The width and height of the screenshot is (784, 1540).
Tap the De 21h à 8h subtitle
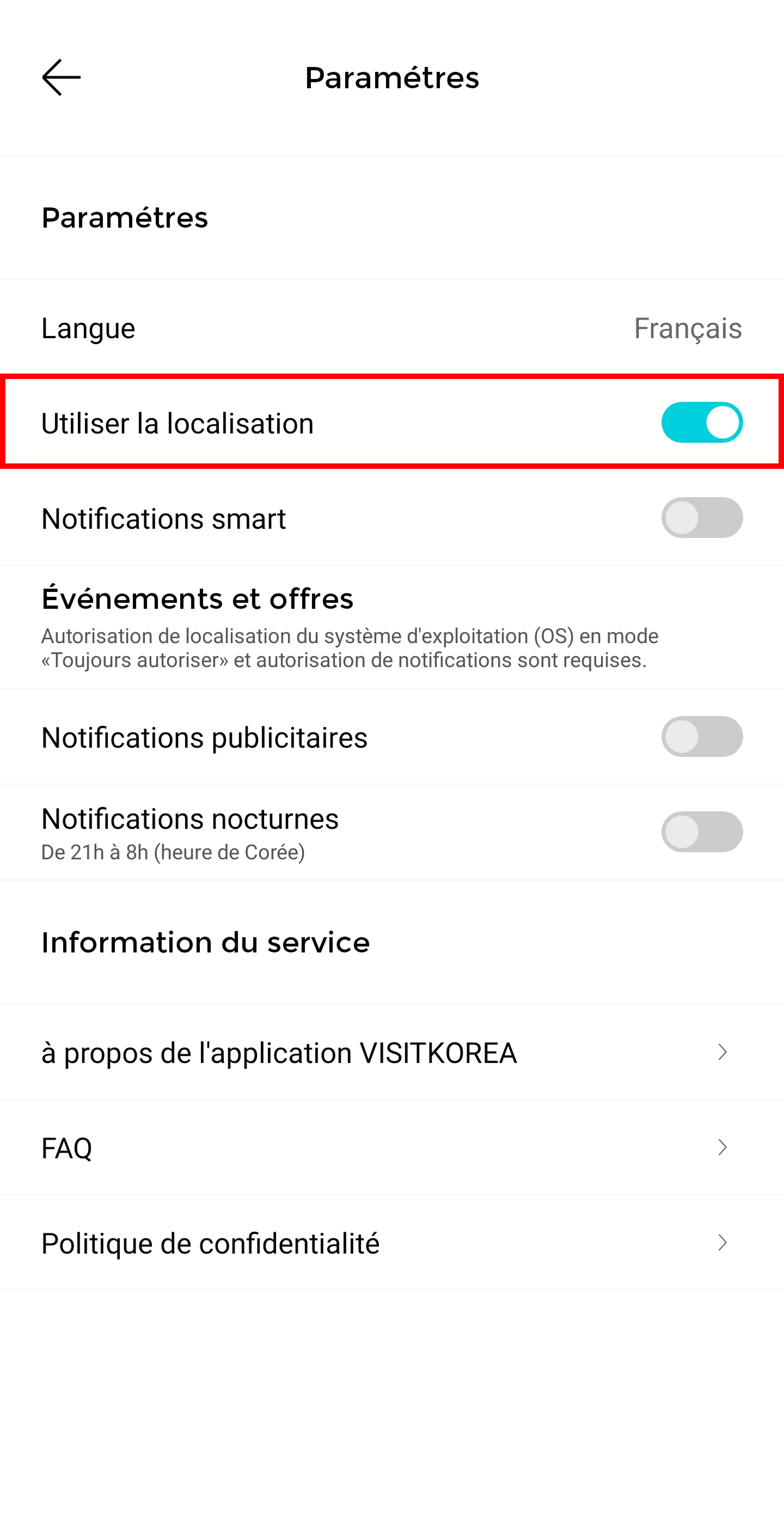tap(173, 853)
